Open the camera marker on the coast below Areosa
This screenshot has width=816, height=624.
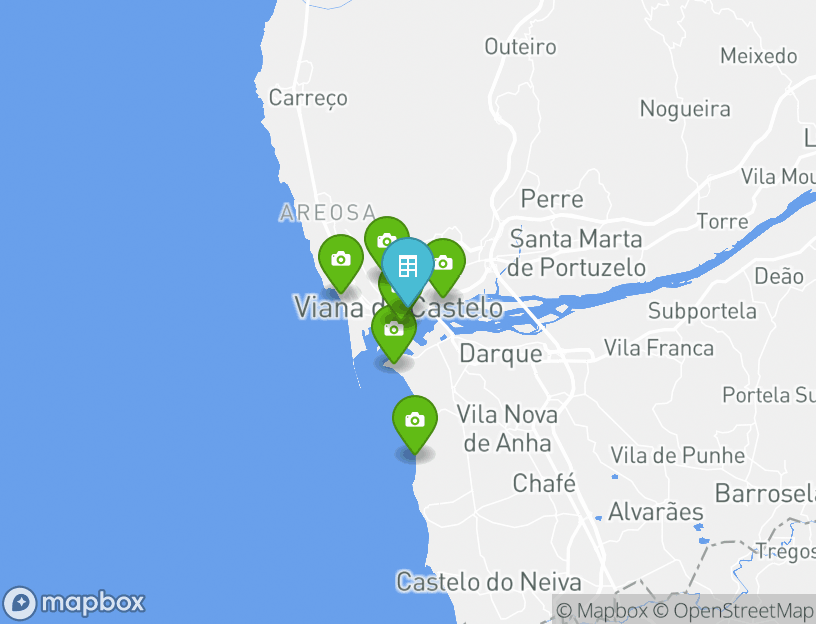(x=340, y=260)
